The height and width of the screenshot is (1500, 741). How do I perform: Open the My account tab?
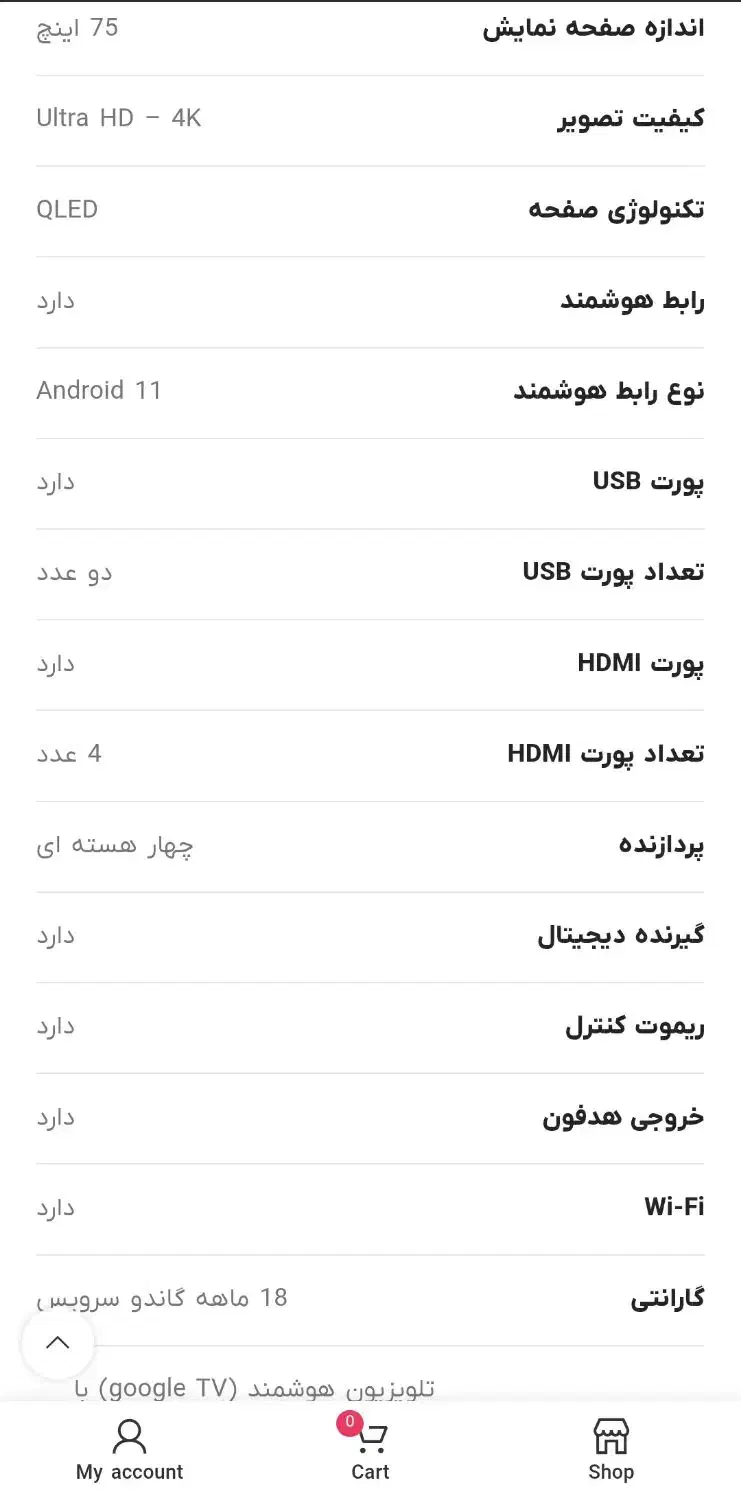[x=129, y=1449]
